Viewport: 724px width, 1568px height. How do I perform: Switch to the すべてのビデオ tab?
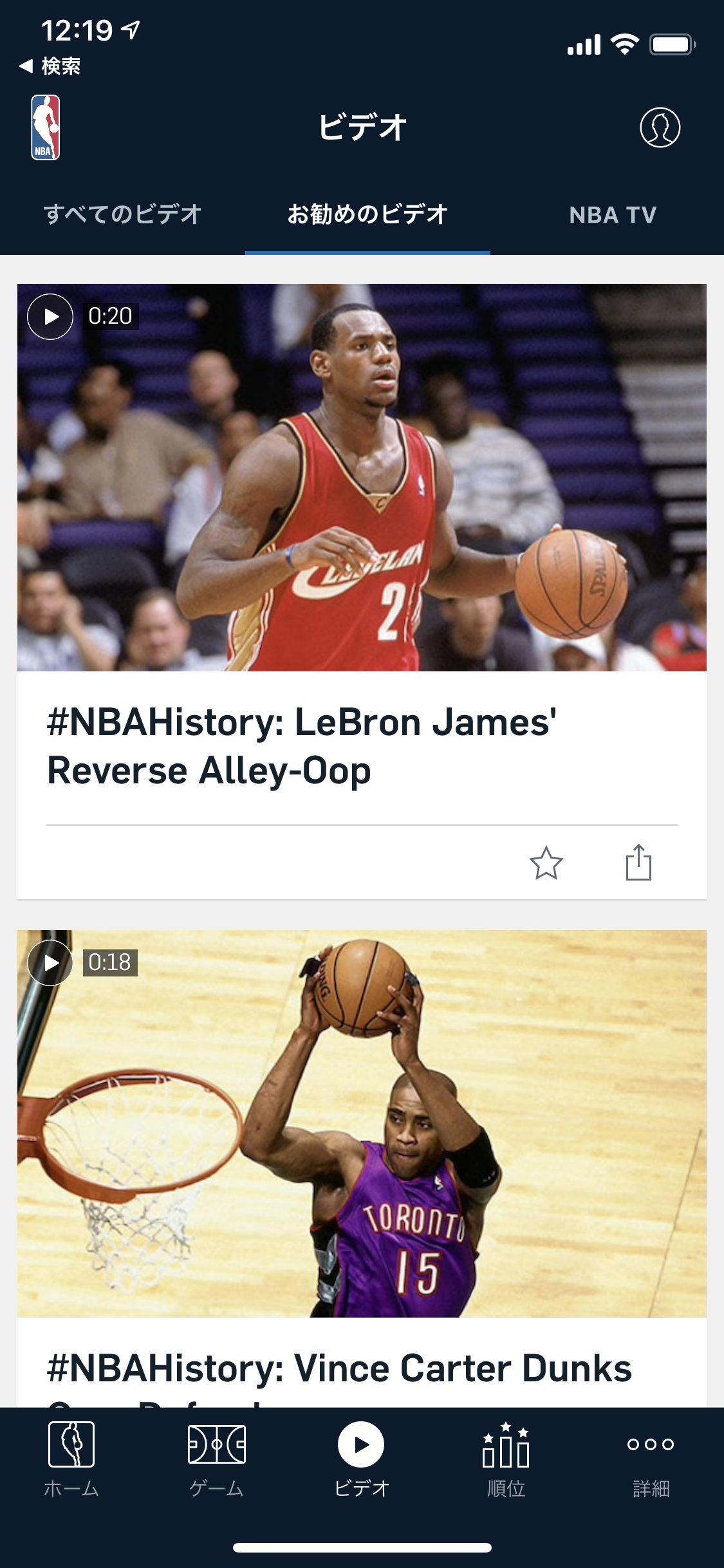click(122, 214)
